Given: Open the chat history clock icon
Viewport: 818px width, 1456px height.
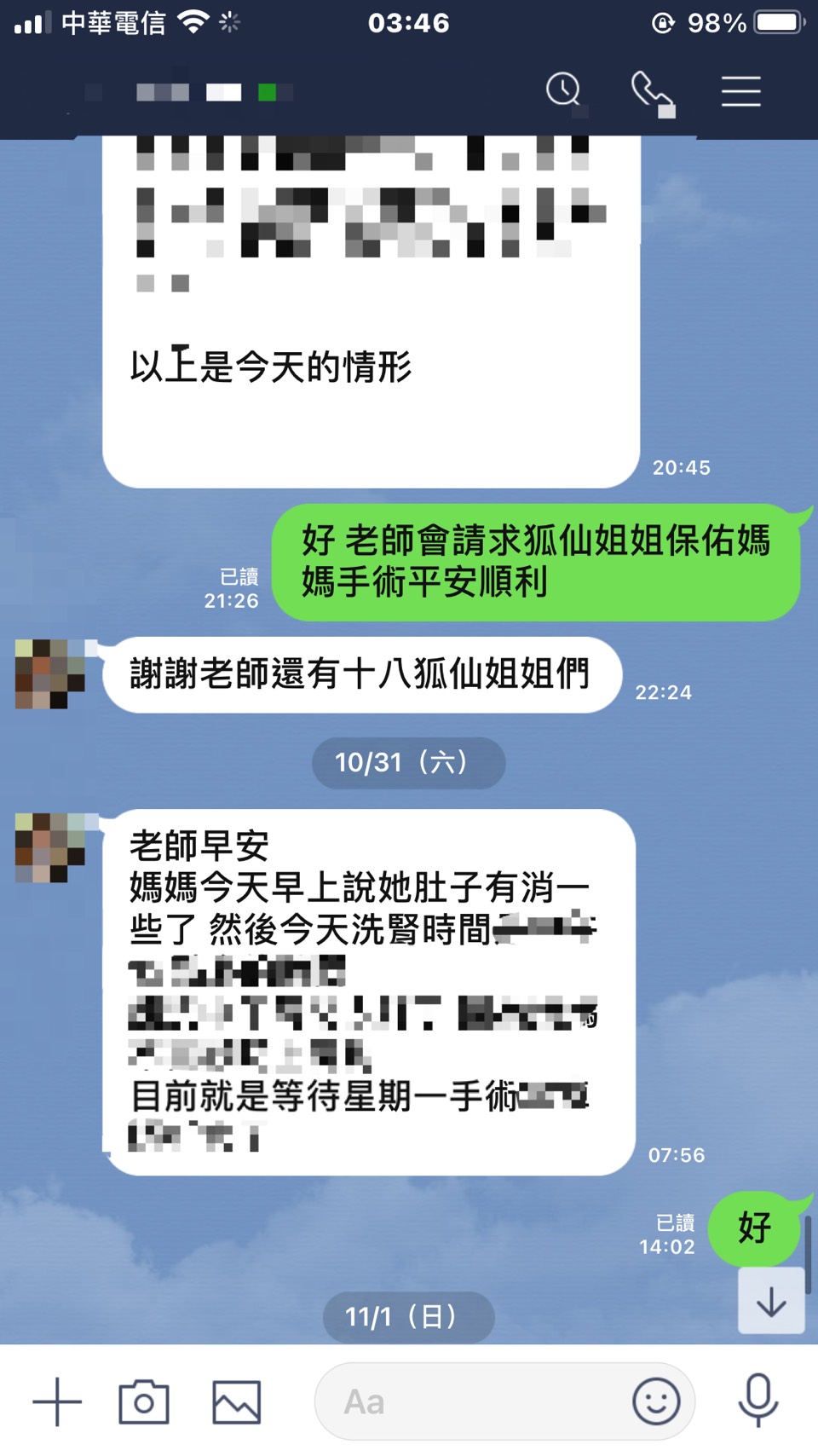Looking at the screenshot, I should coord(563,90).
